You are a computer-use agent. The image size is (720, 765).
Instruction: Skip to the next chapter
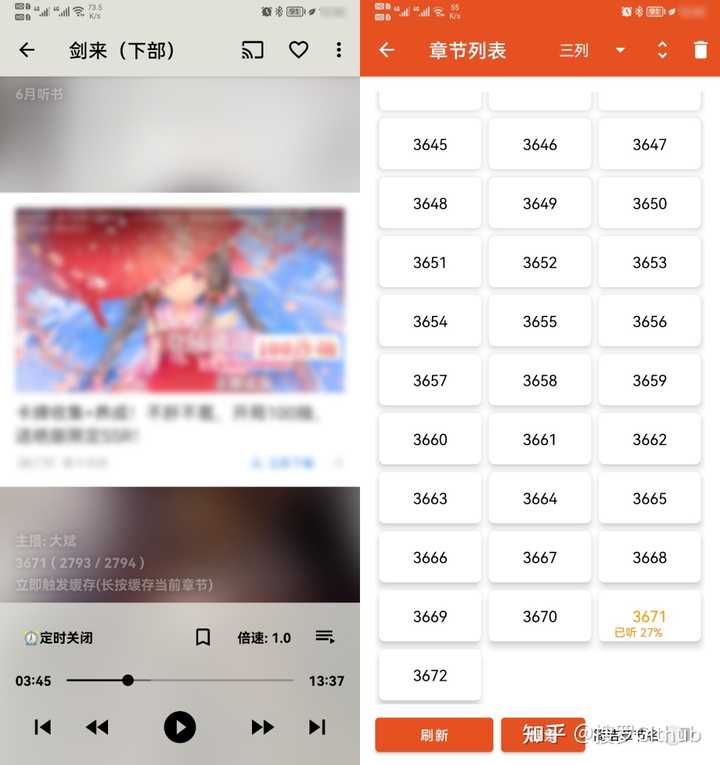coord(317,727)
